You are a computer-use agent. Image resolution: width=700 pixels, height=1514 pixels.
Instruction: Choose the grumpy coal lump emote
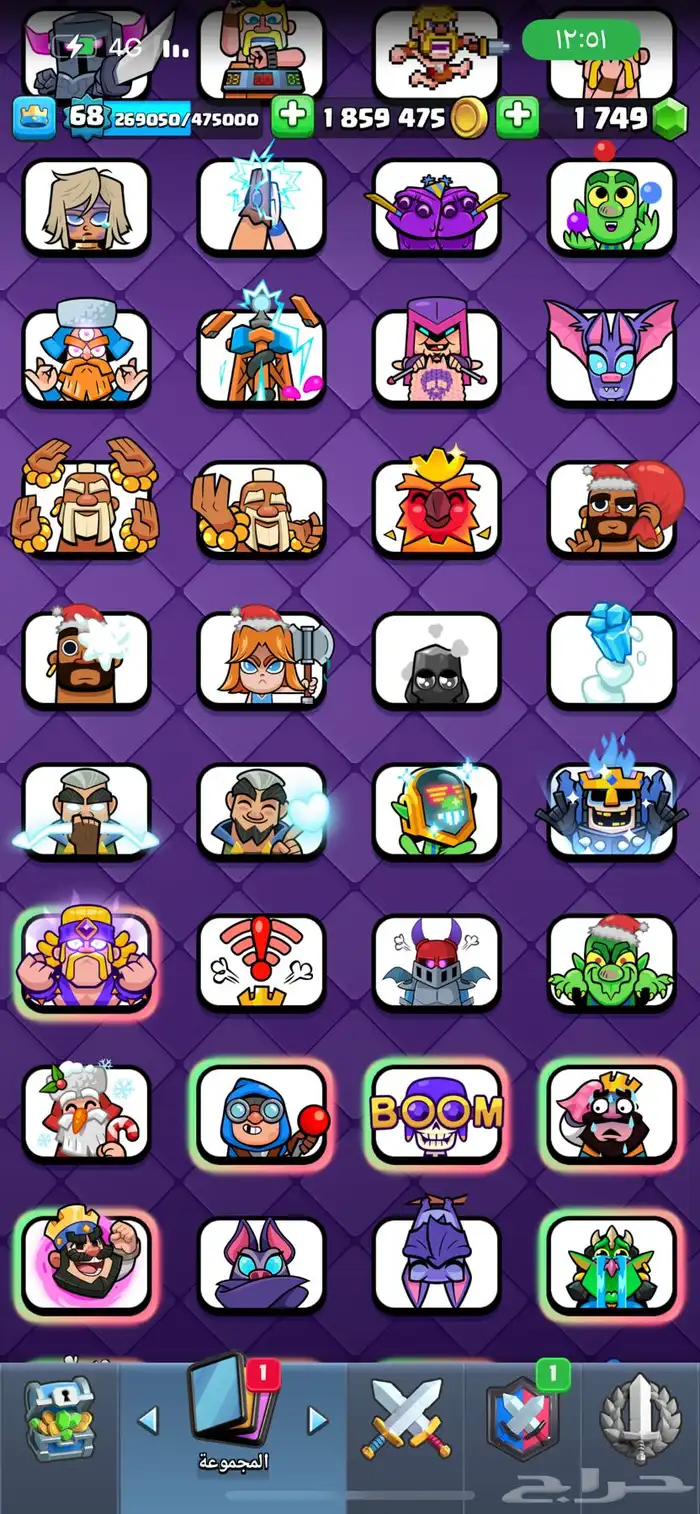click(x=436, y=660)
